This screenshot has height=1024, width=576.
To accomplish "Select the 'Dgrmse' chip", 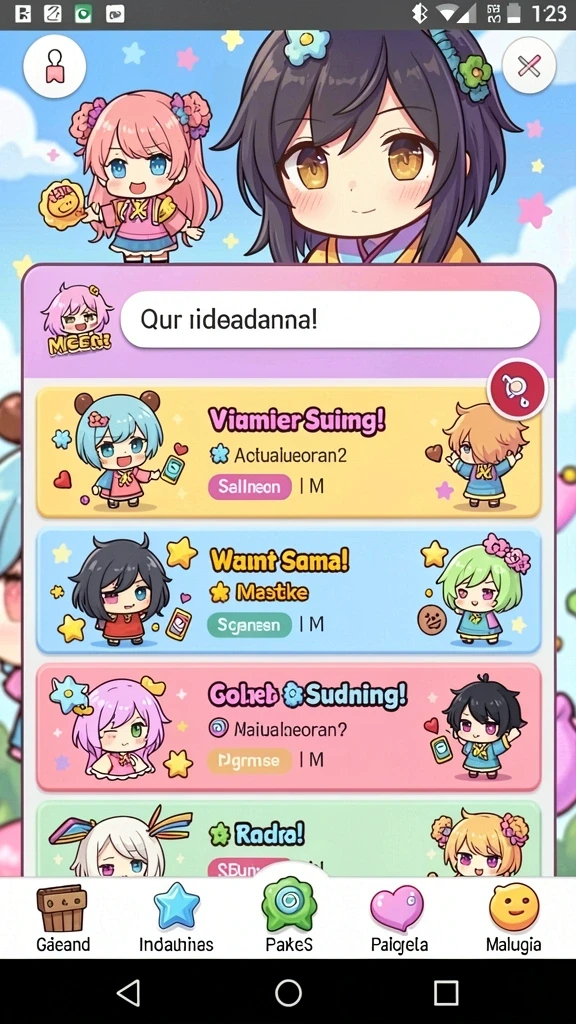I will tap(249, 760).
